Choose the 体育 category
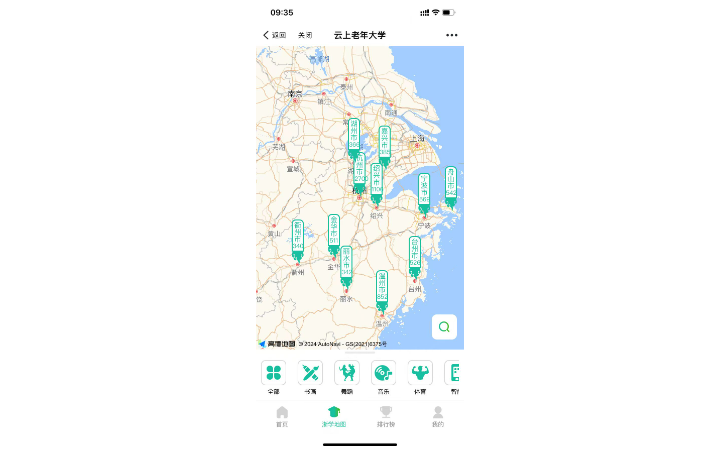Viewport: 720px width, 450px height. click(420, 377)
